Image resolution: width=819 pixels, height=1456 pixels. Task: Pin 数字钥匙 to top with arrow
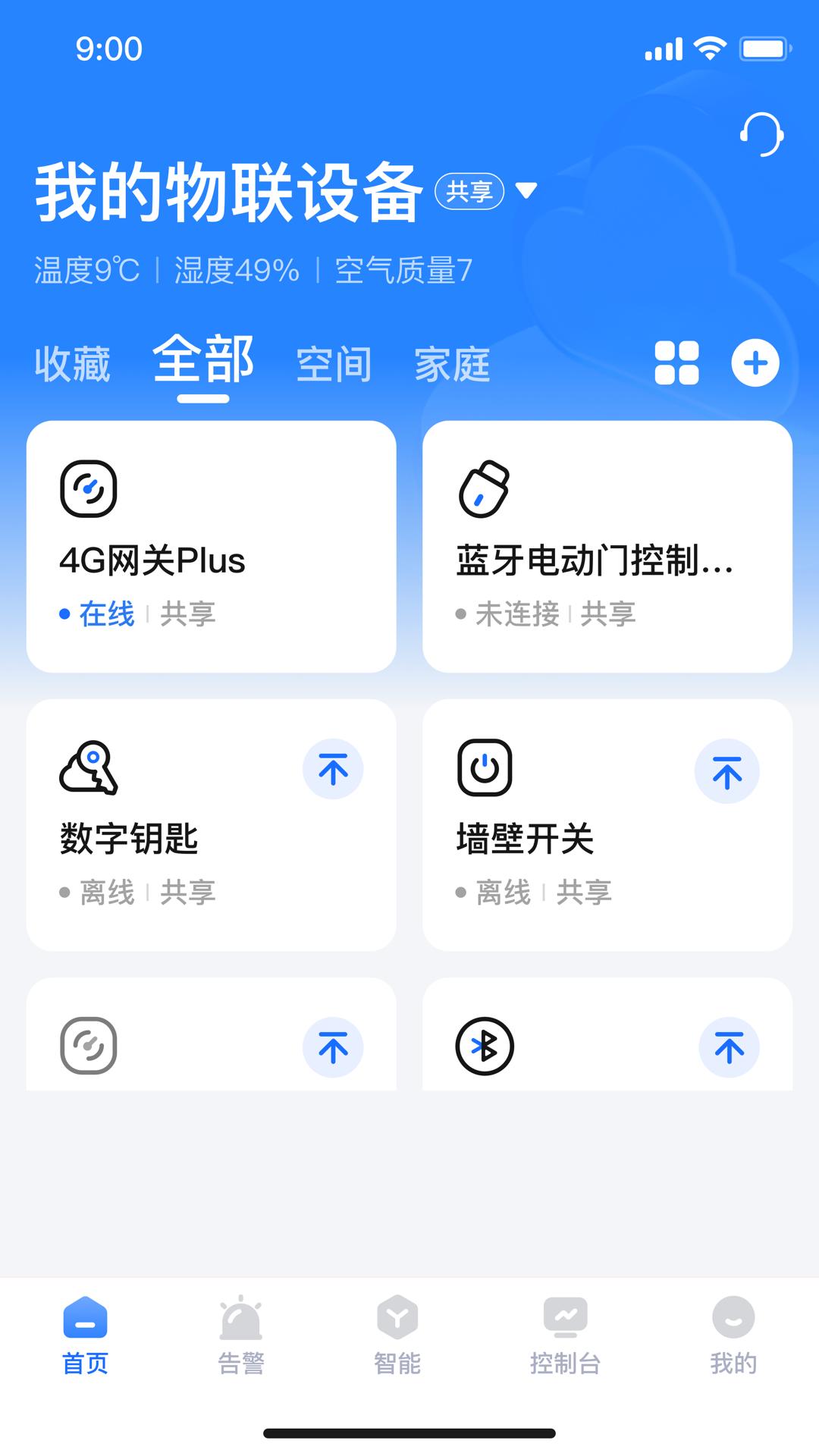tap(333, 769)
